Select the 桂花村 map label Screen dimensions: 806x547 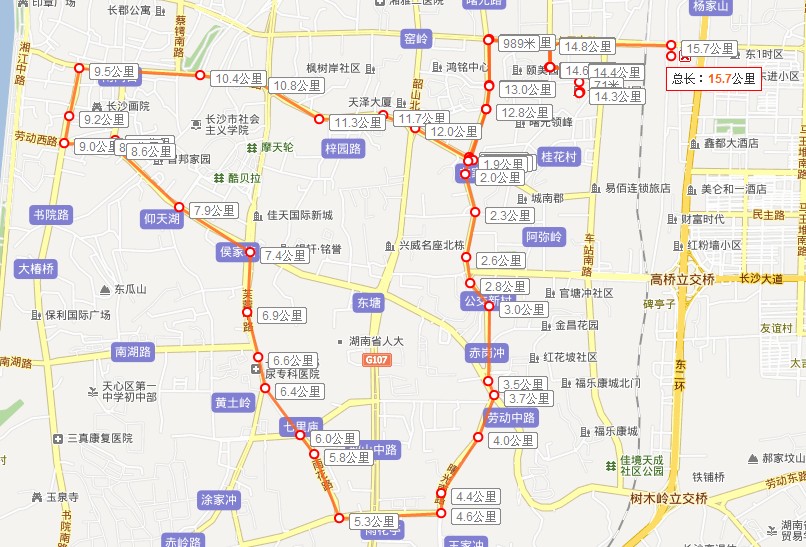point(557,158)
